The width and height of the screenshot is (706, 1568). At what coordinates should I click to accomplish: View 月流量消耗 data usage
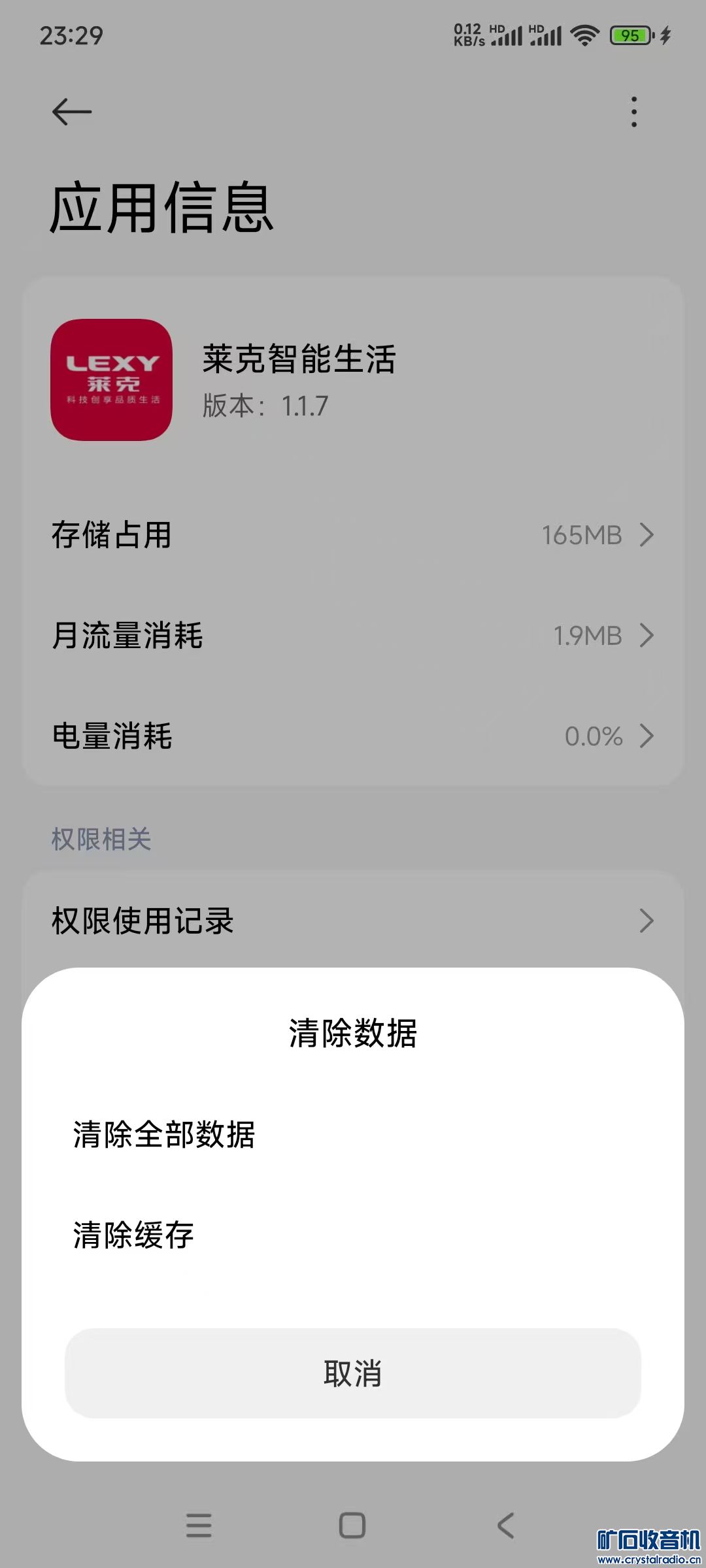point(353,636)
